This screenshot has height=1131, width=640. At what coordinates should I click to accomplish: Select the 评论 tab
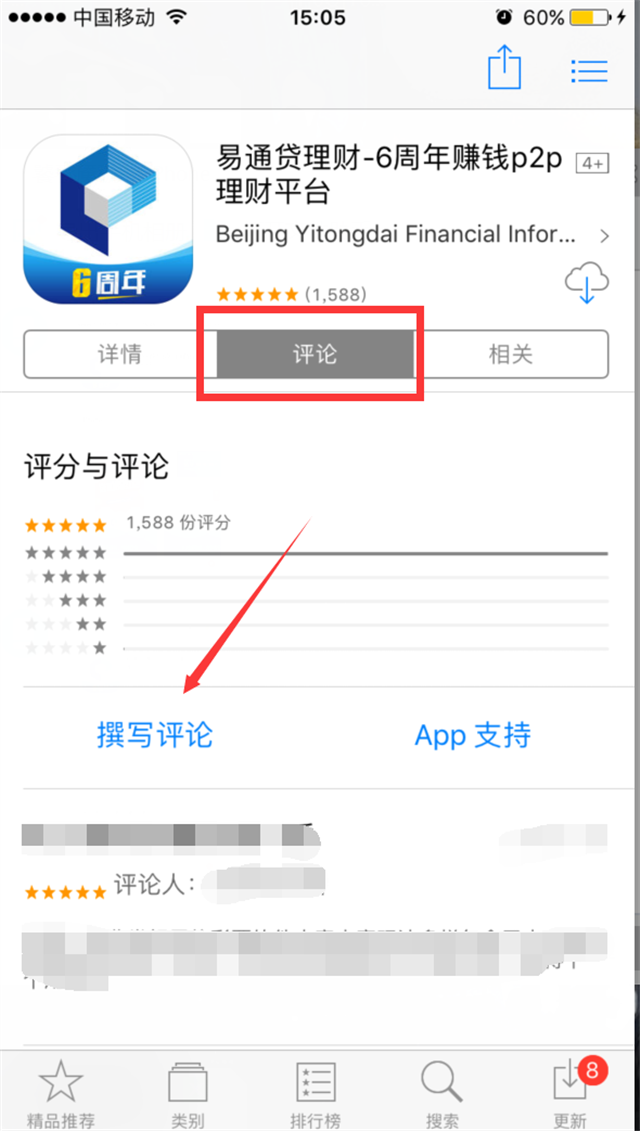(x=315, y=354)
